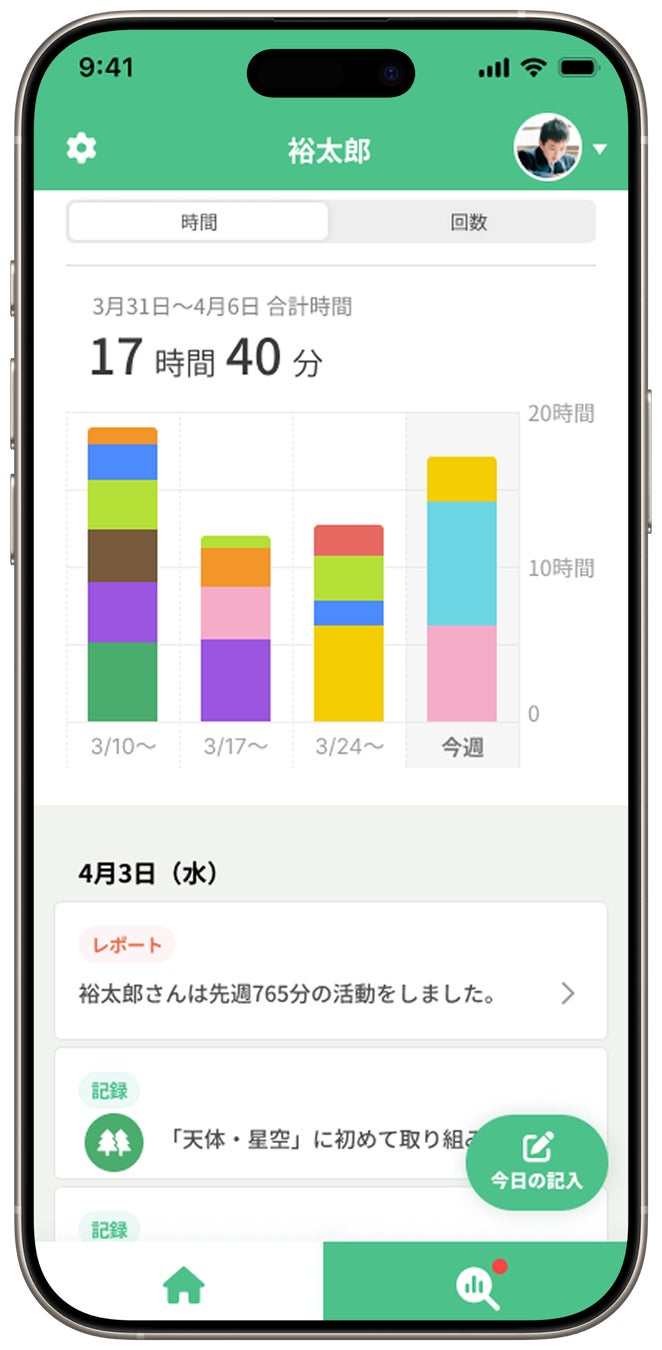Open the レポート card about 765分
The height and width of the screenshot is (1350, 662).
pos(330,971)
